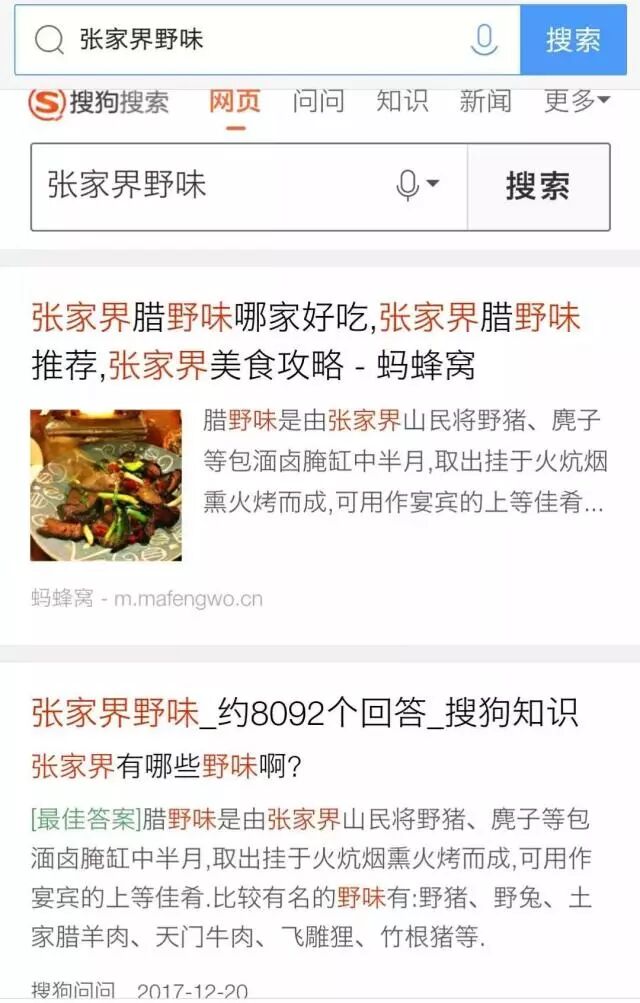Switch to the 问问 tab
The height and width of the screenshot is (1003, 640).
(318, 102)
